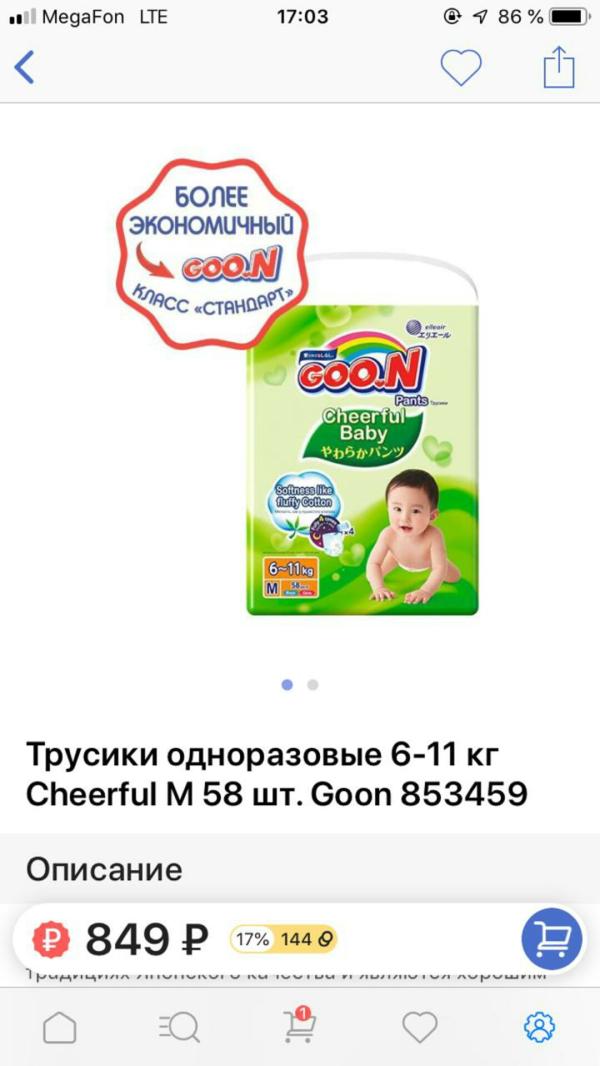Open the favorites tab in bottom bar
The image size is (600, 1066).
tap(419, 1027)
